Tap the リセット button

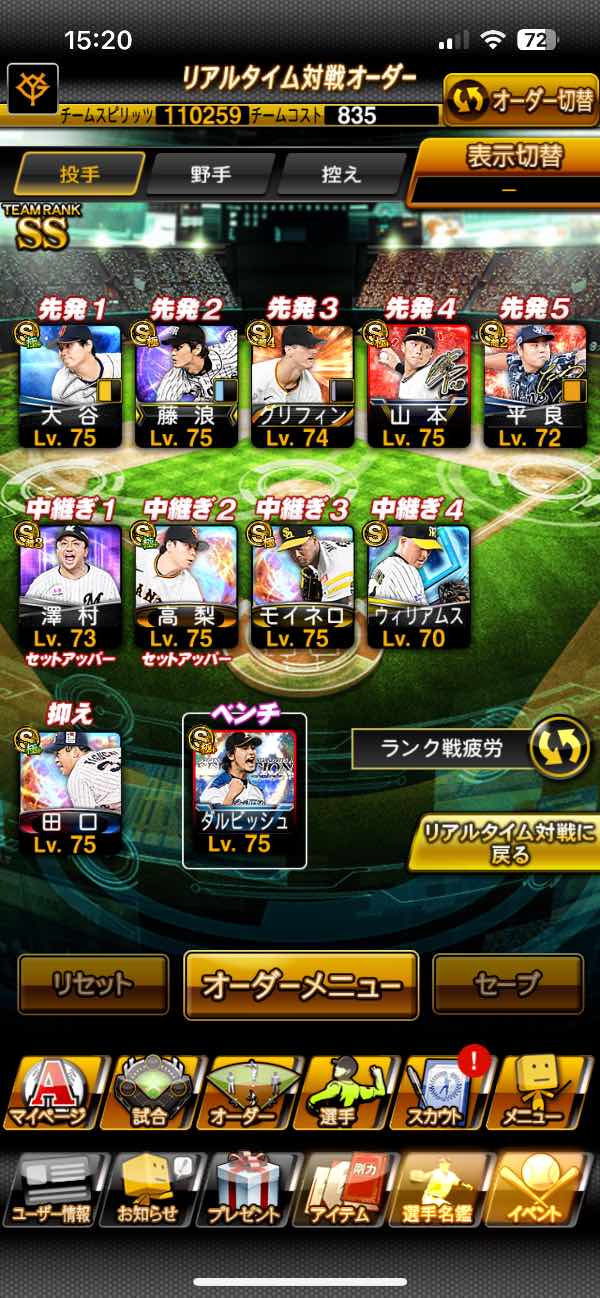coord(94,985)
